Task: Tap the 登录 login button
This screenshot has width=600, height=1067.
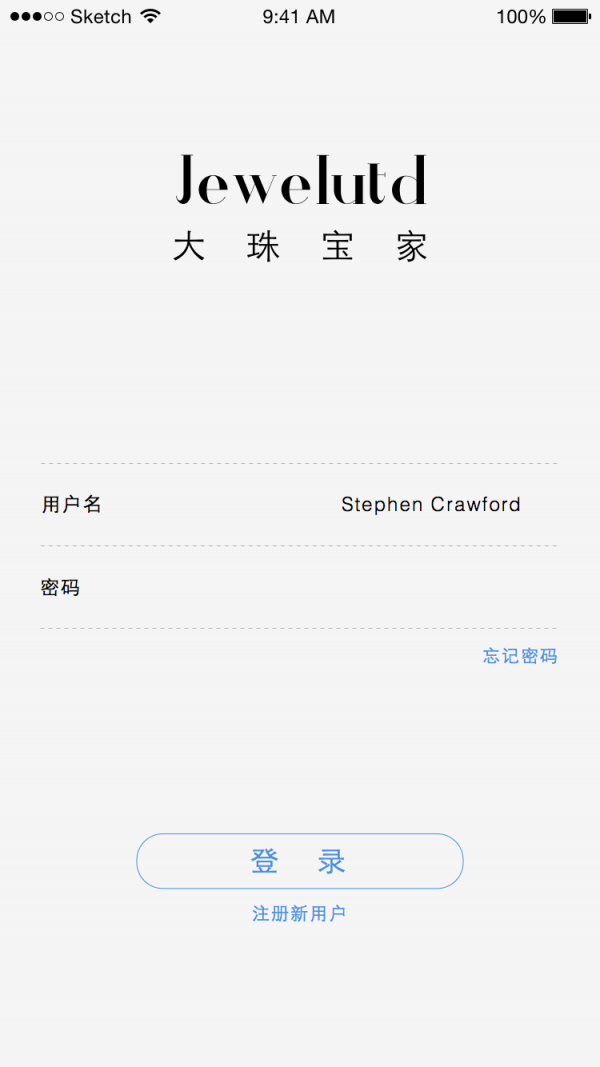Action: pos(299,861)
